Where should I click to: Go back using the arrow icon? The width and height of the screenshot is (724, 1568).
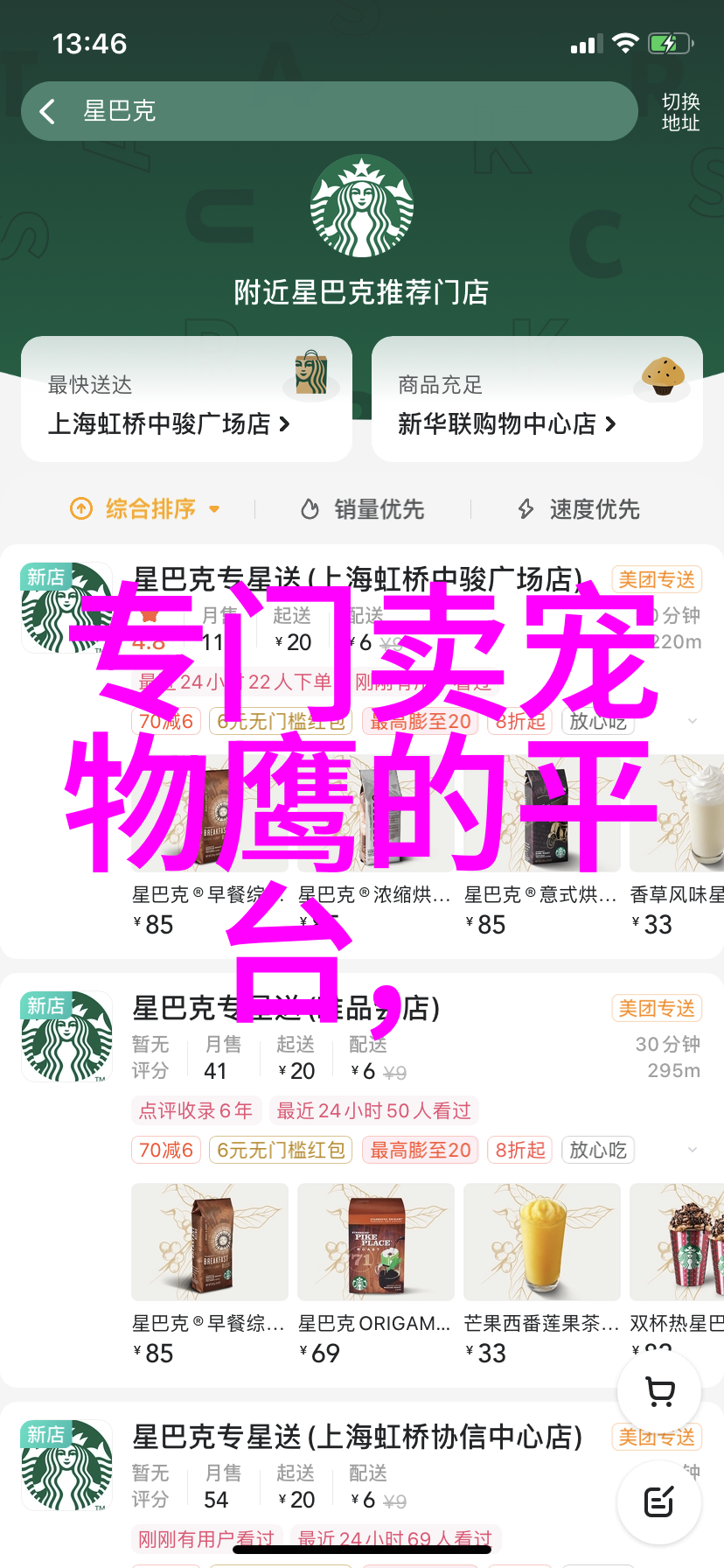click(47, 111)
